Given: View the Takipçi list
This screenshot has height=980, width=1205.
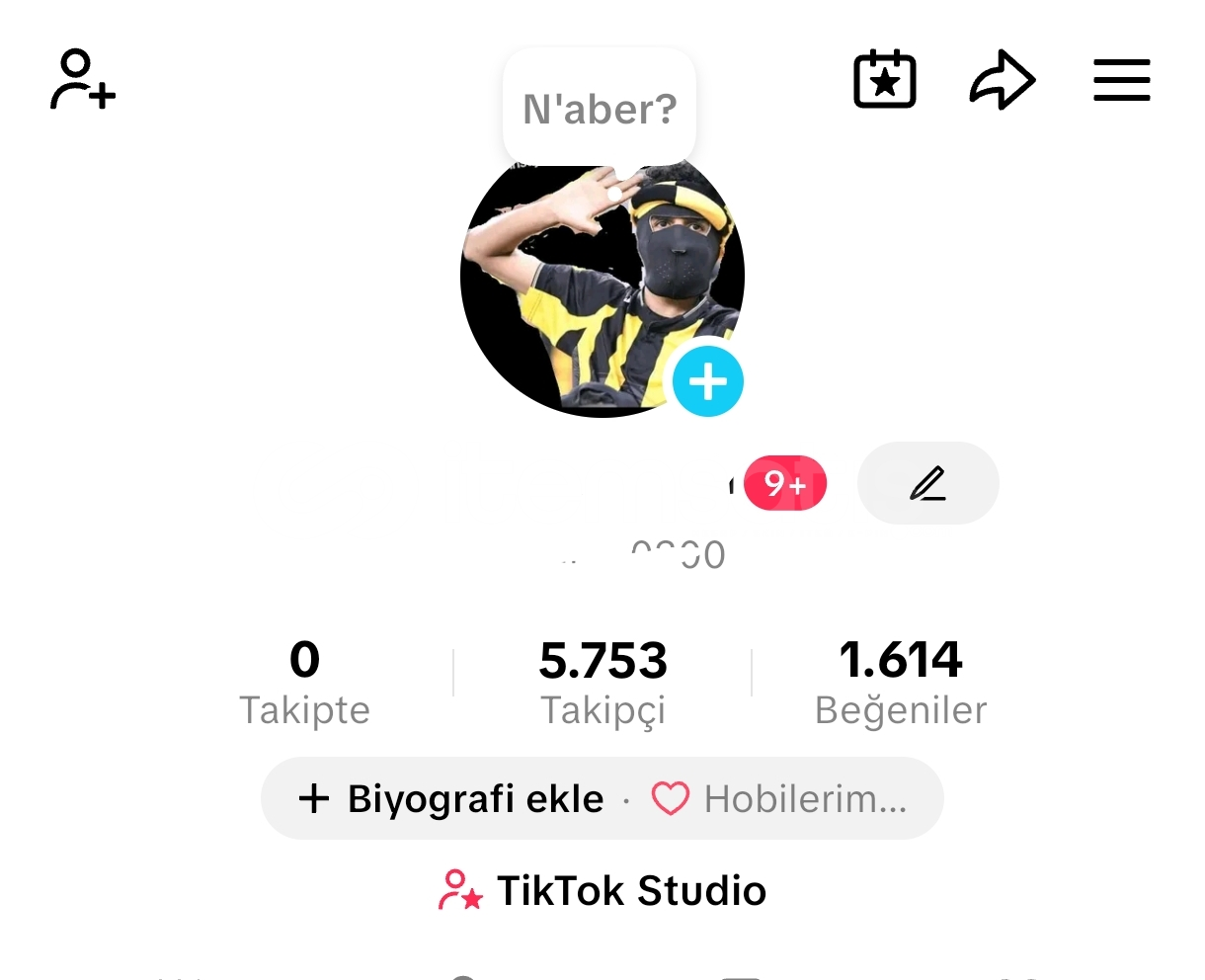Looking at the screenshot, I should coord(602,682).
